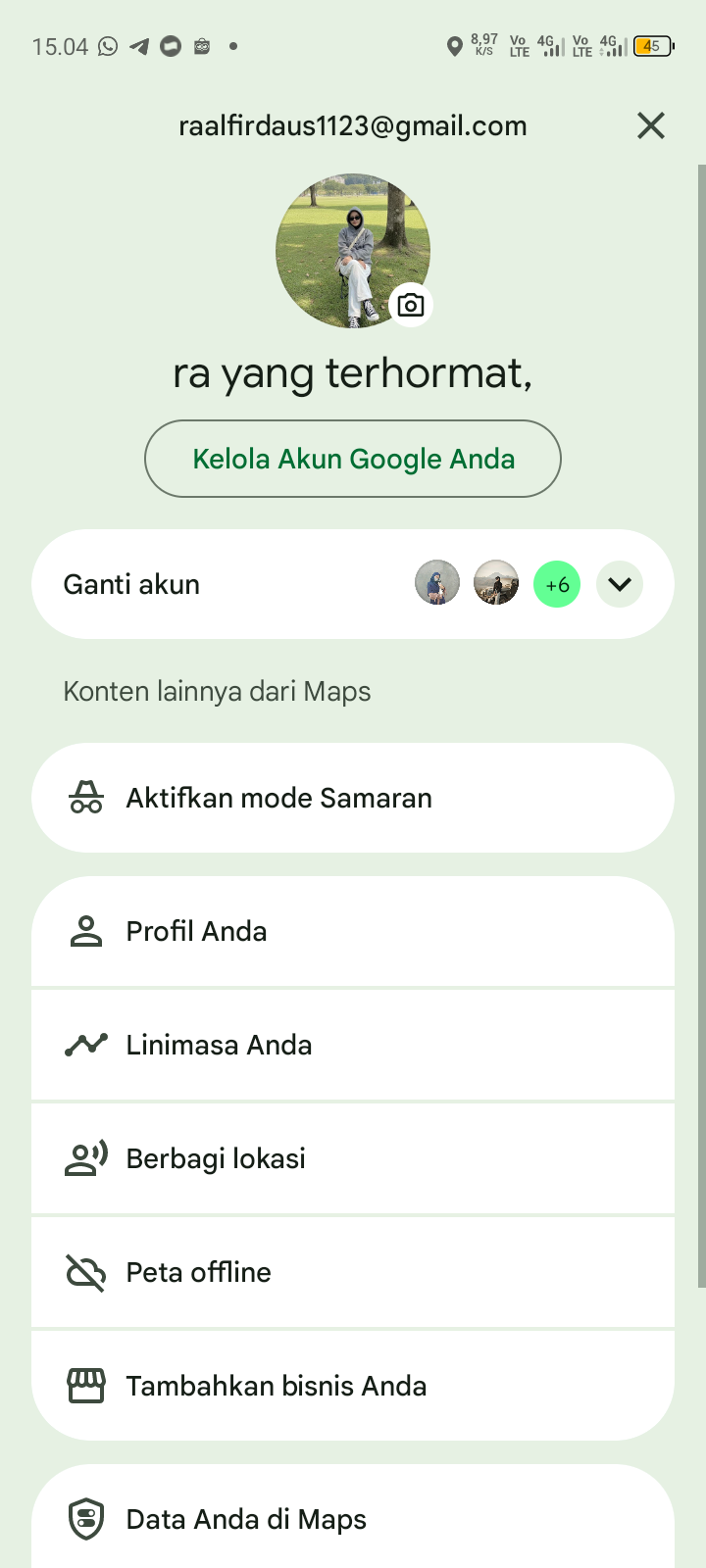Close the account menu
The width and height of the screenshot is (706, 1568).
tap(651, 125)
